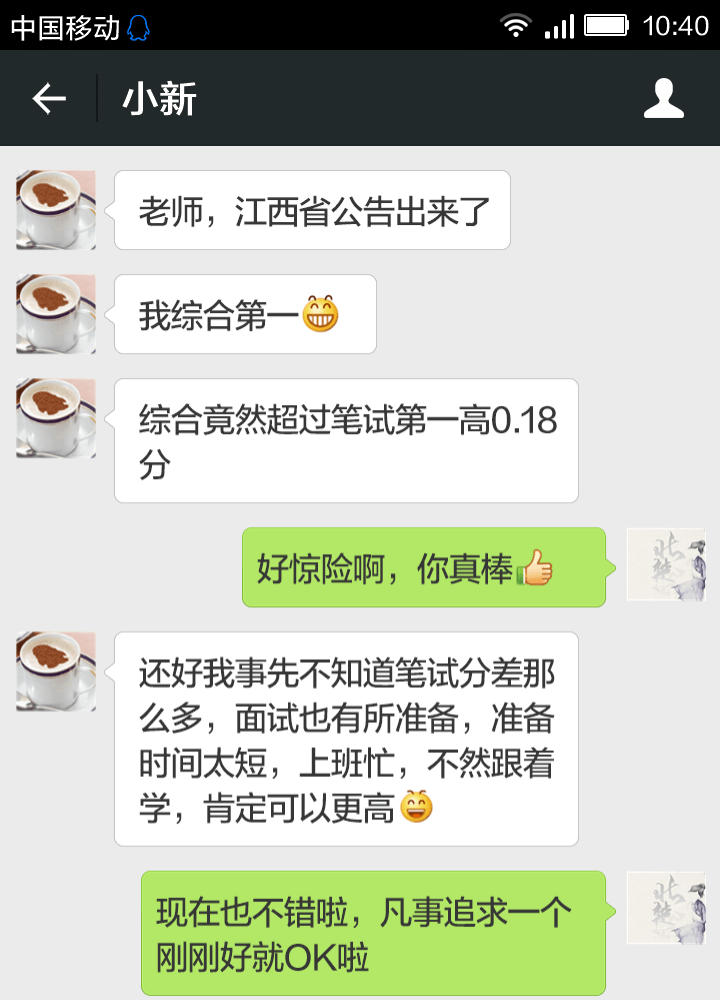The height and width of the screenshot is (1000, 720).
Task: Select the bubble 我综合第一
Action: pos(245,313)
